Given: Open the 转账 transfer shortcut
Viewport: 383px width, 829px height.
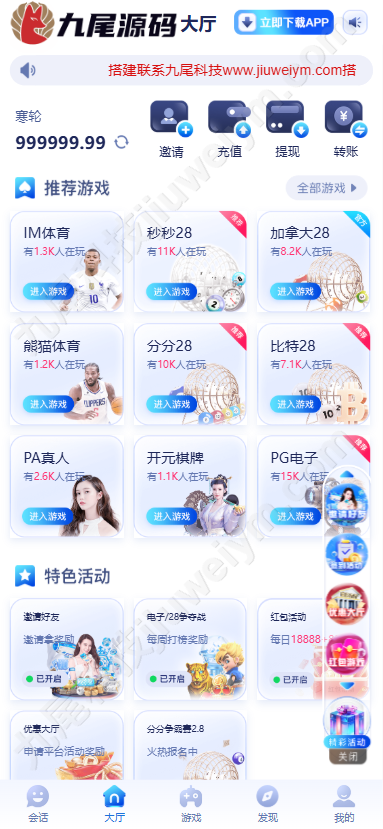Looking at the screenshot, I should pyautogui.click(x=346, y=130).
